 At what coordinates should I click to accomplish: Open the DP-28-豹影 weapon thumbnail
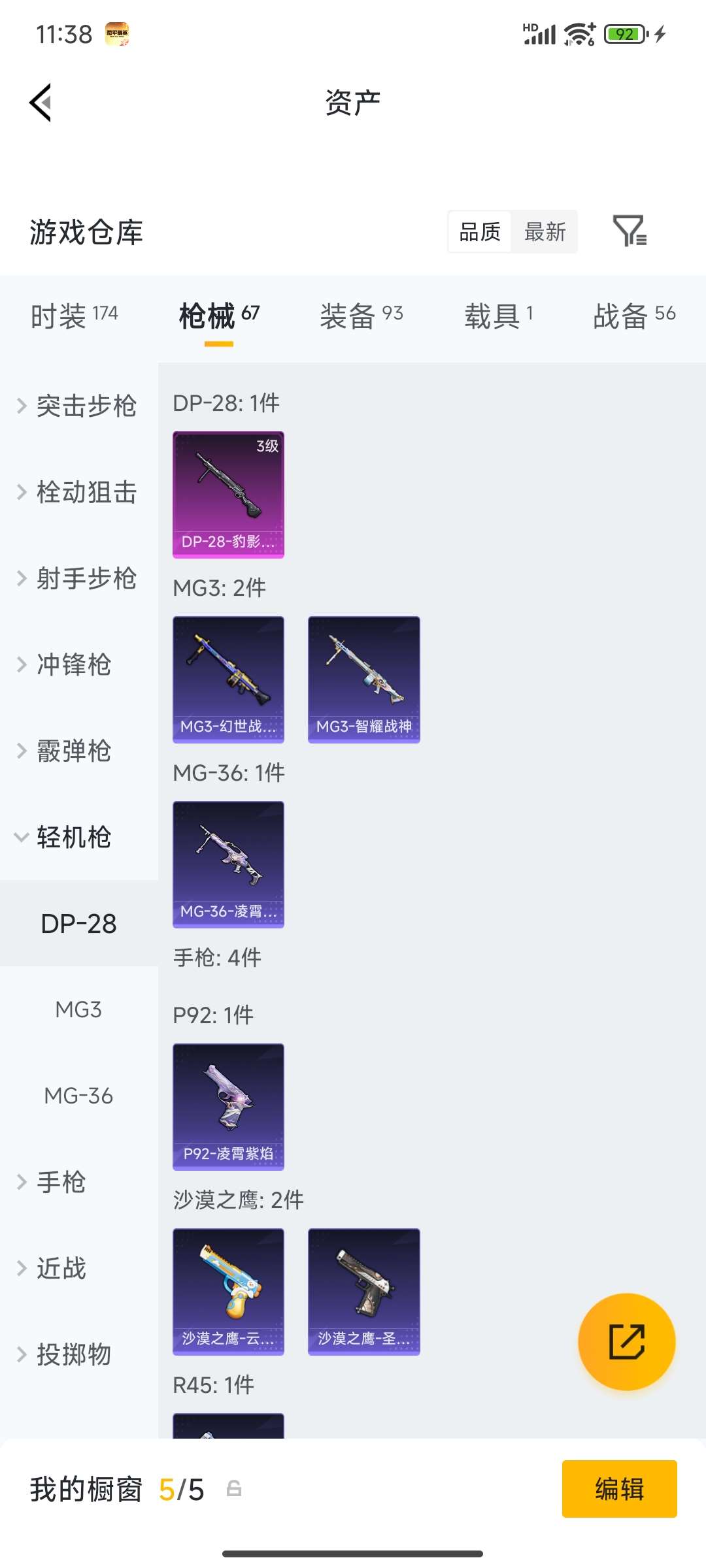click(x=228, y=495)
